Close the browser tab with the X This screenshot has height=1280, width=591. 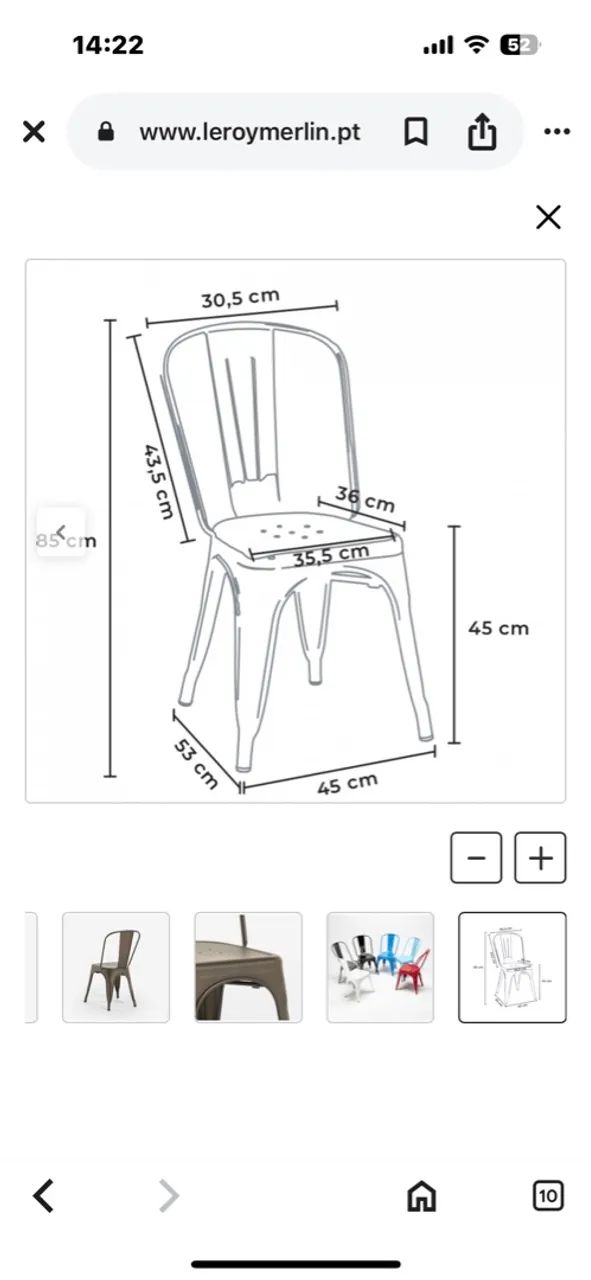[x=34, y=132]
